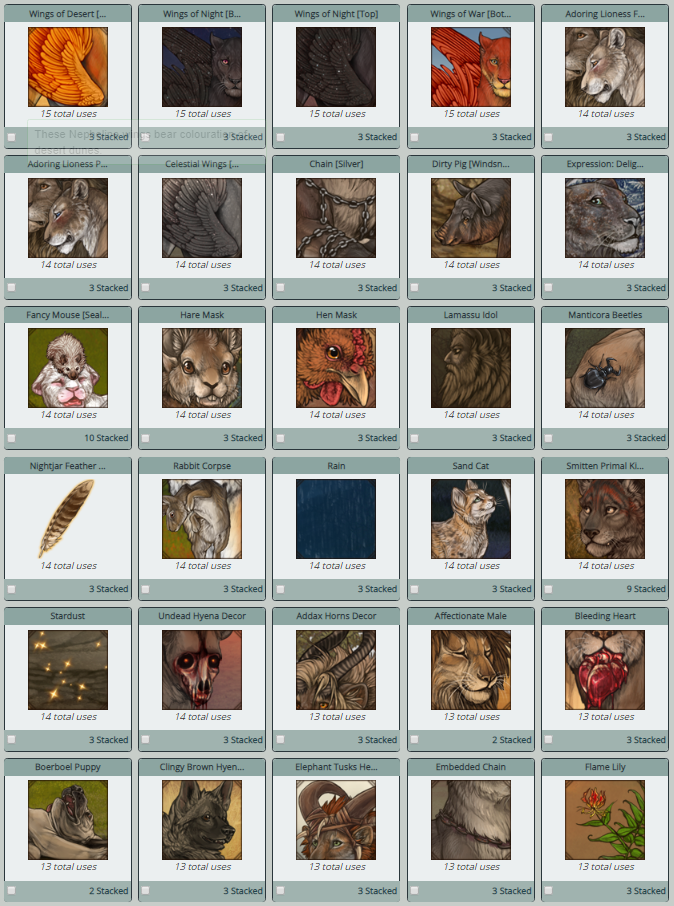Open the Boerboel Puppy item image
Image resolution: width=674 pixels, height=906 pixels.
click(x=68, y=820)
